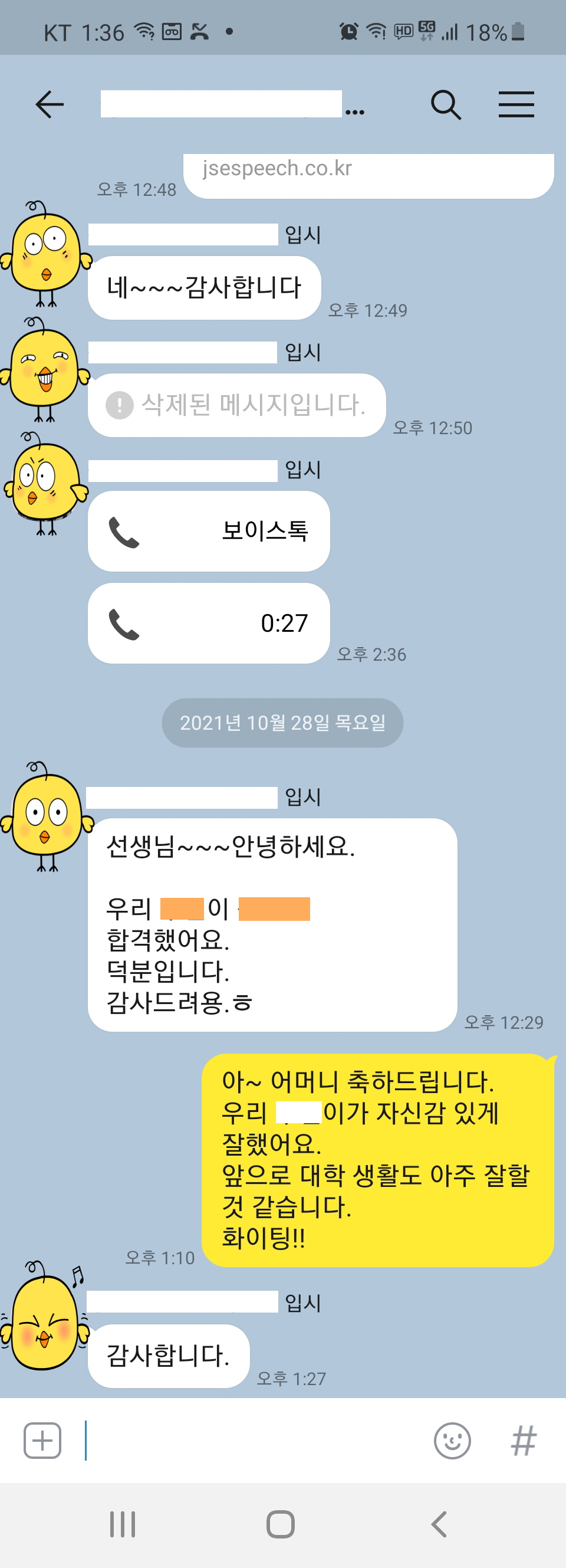Open the hashtag search button

point(524,1440)
